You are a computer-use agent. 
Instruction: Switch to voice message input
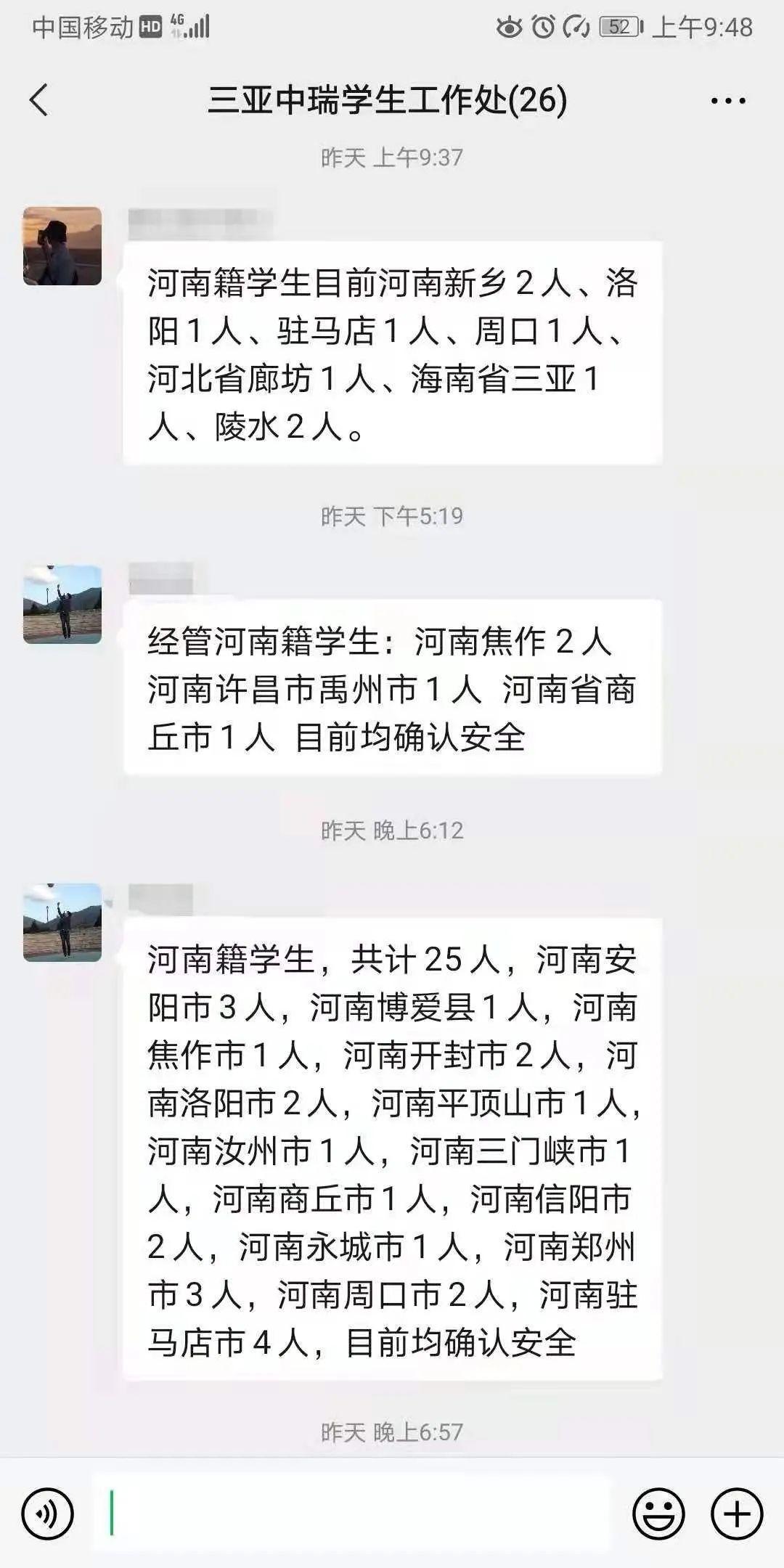[x=48, y=1514]
